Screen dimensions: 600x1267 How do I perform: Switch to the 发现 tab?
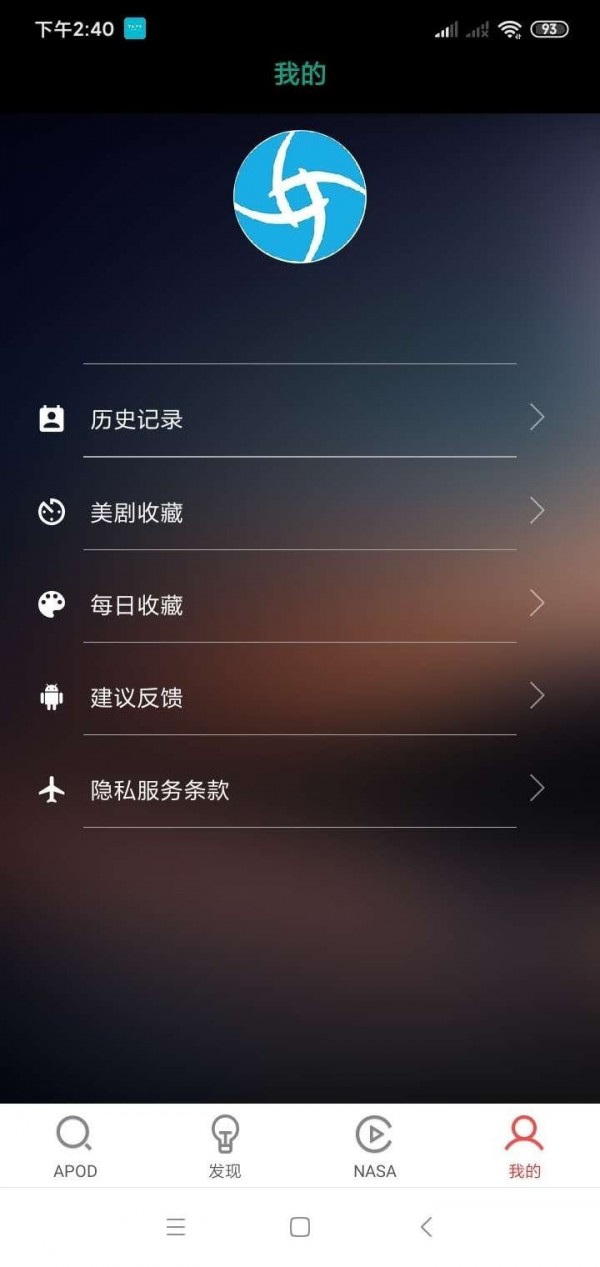(225, 1146)
